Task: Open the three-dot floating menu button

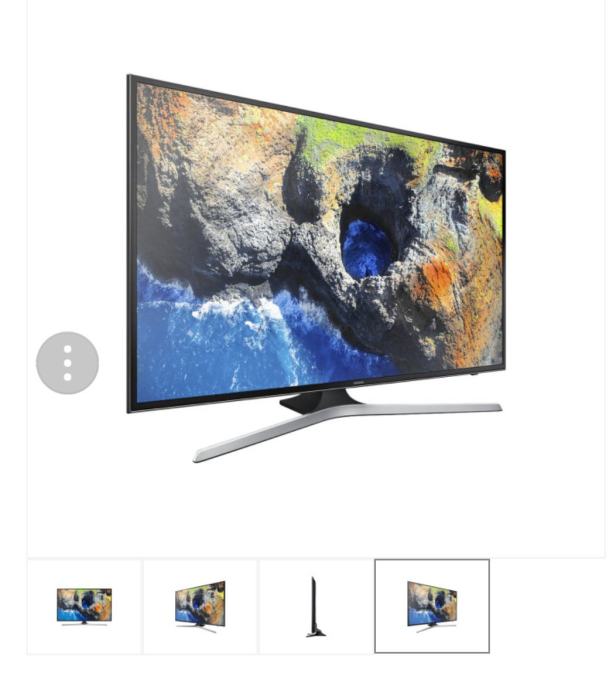Action: (x=67, y=363)
